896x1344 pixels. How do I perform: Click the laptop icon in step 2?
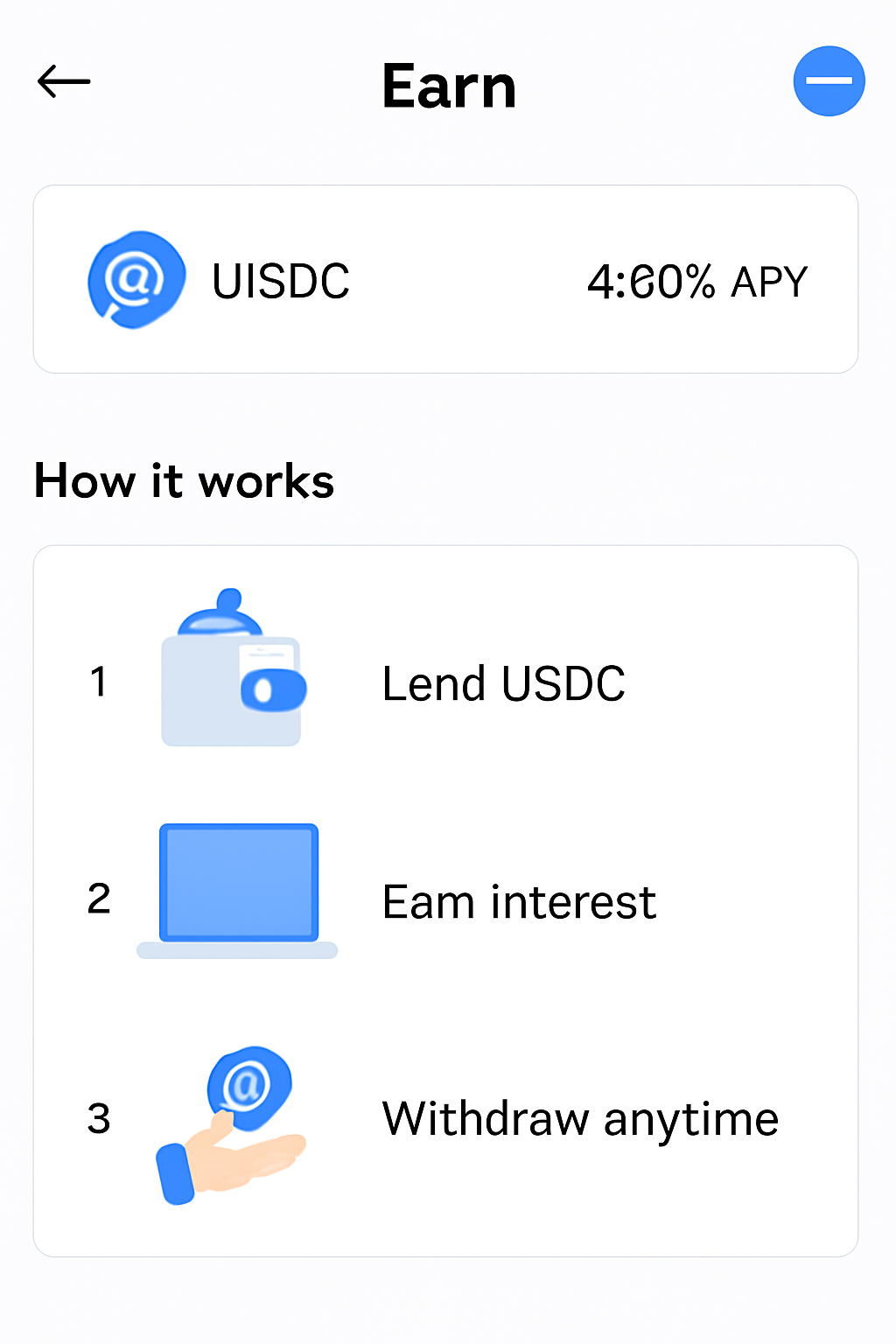pyautogui.click(x=238, y=884)
